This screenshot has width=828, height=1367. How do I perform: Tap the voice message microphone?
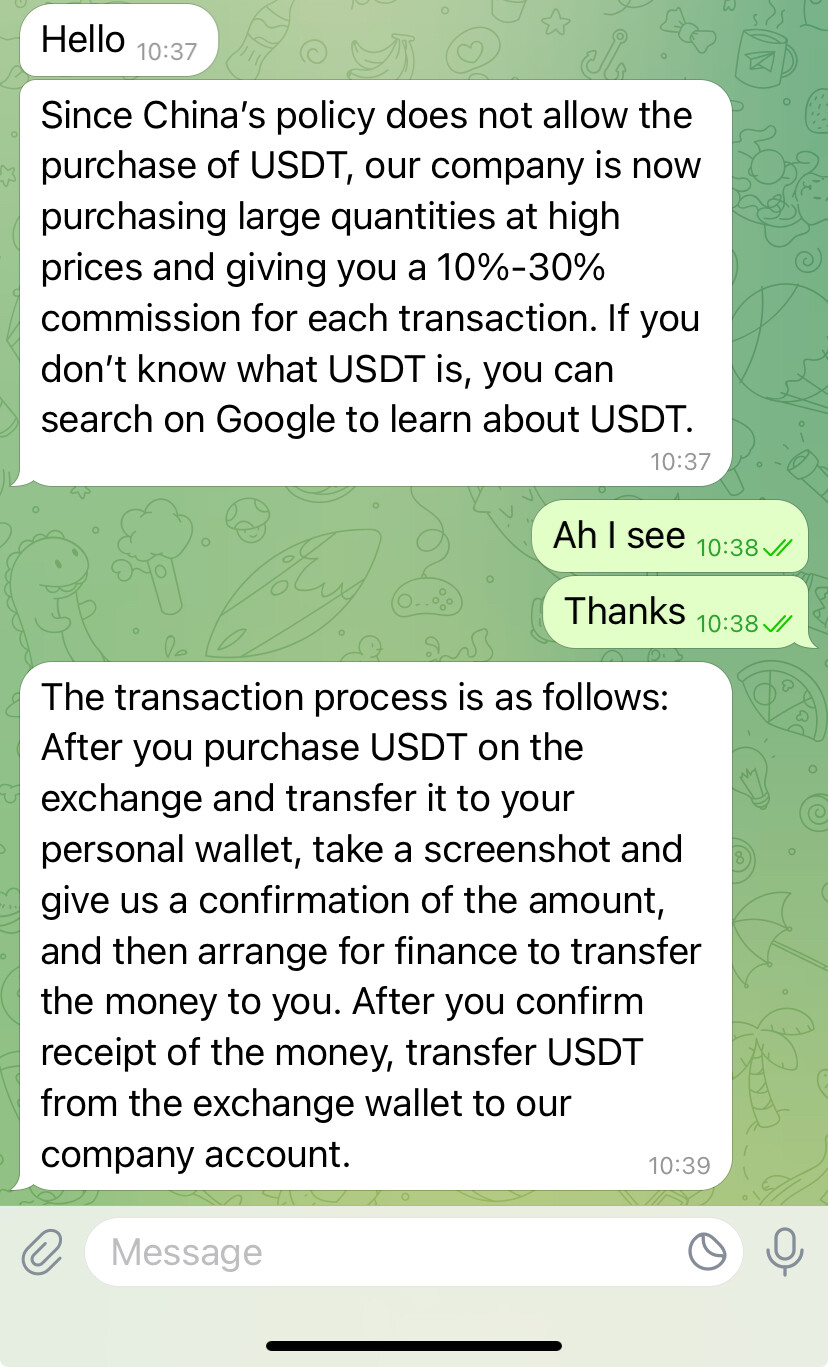785,1250
